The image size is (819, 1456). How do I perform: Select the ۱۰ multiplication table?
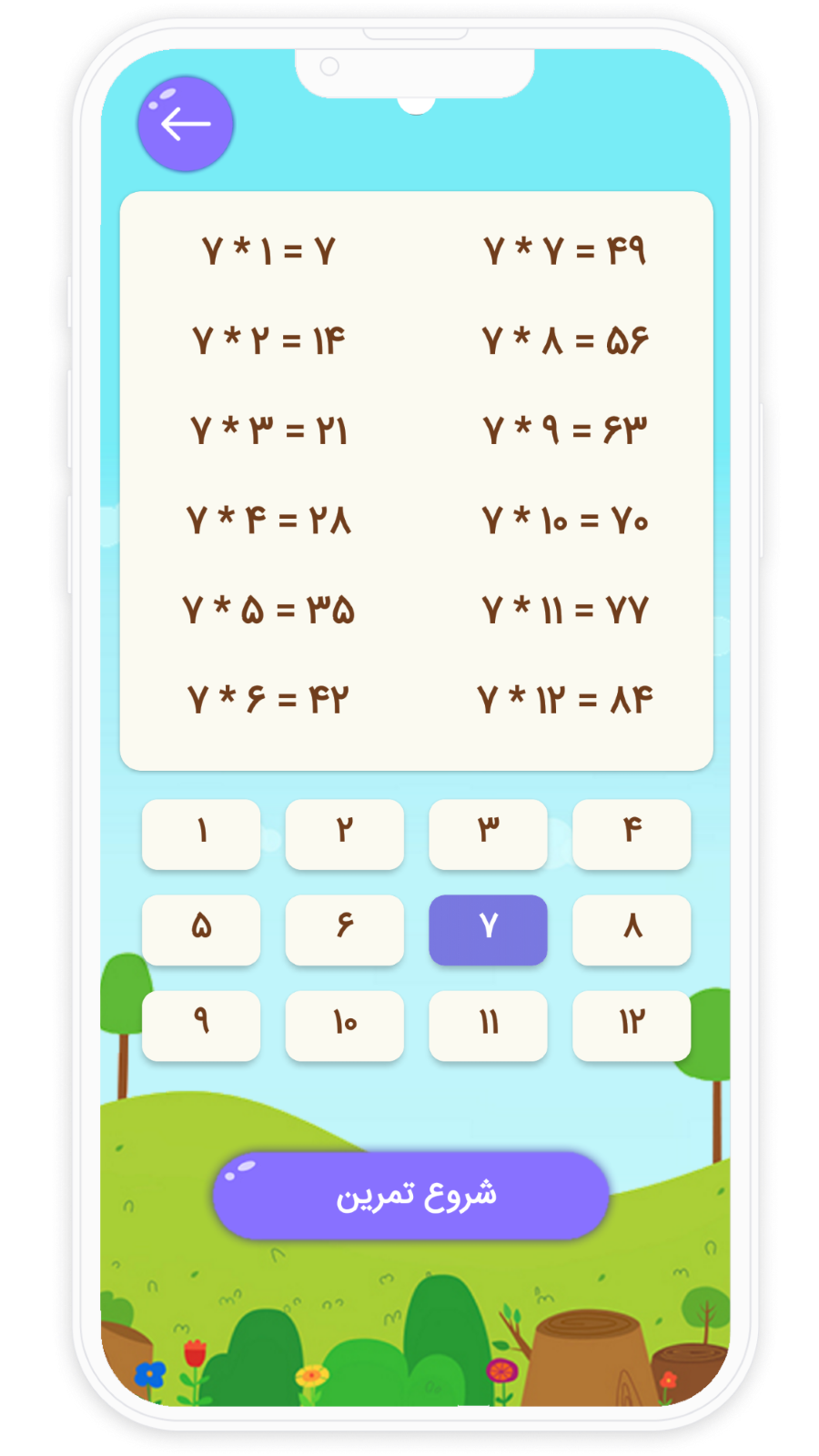click(x=344, y=1026)
